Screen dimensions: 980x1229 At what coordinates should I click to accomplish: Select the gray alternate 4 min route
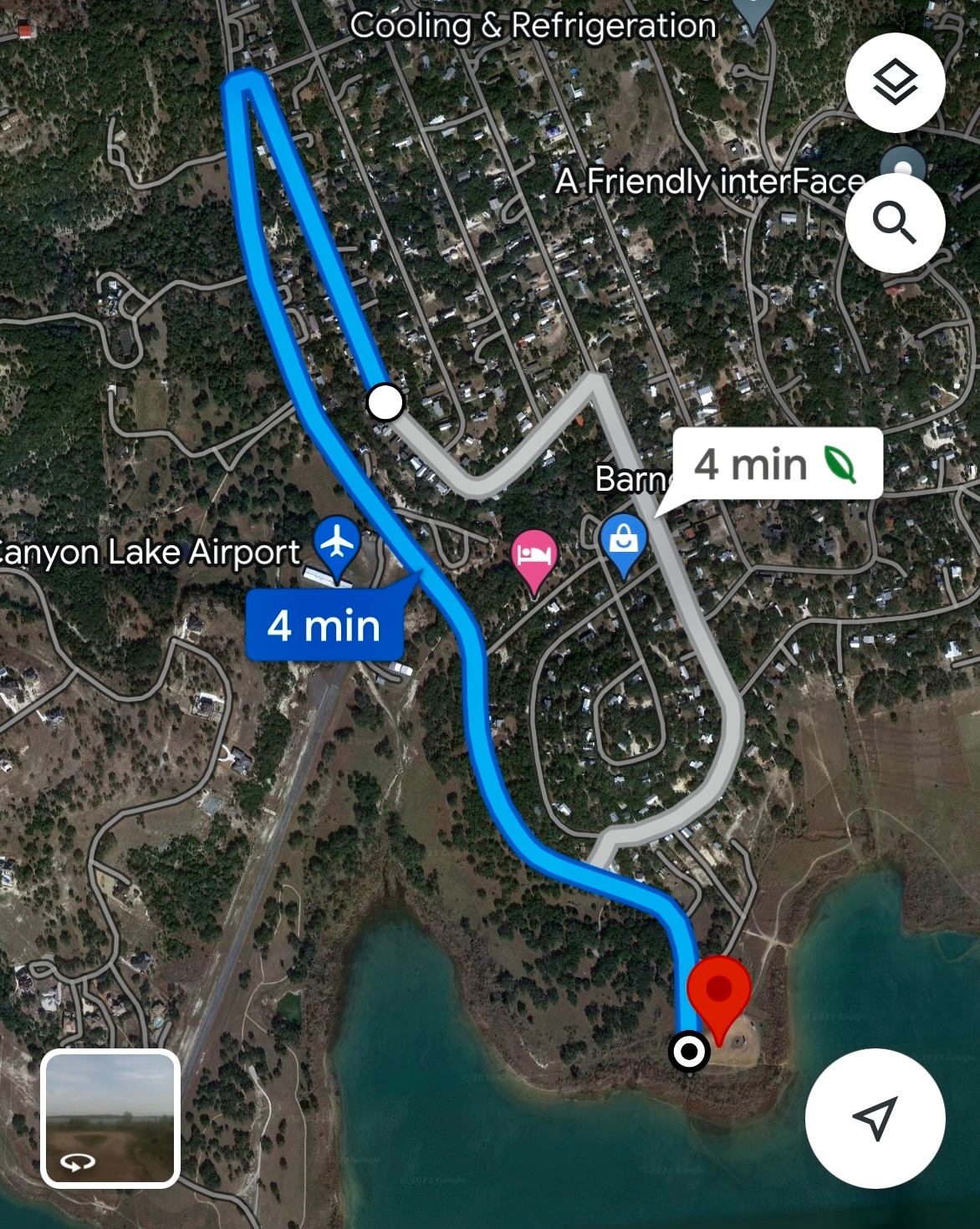pyautogui.click(x=775, y=464)
